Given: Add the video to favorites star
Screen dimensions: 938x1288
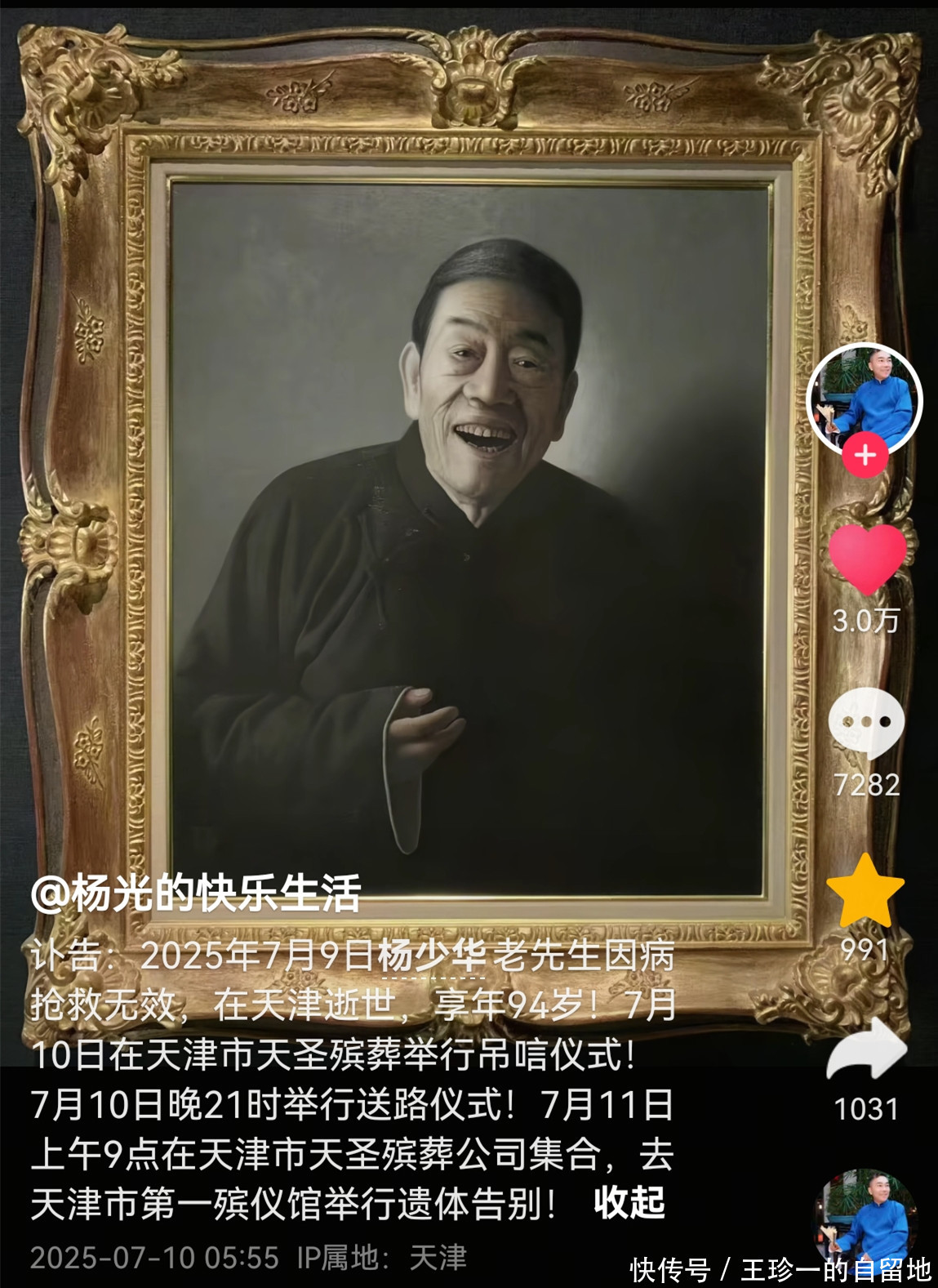Looking at the screenshot, I should pyautogui.click(x=865, y=891).
